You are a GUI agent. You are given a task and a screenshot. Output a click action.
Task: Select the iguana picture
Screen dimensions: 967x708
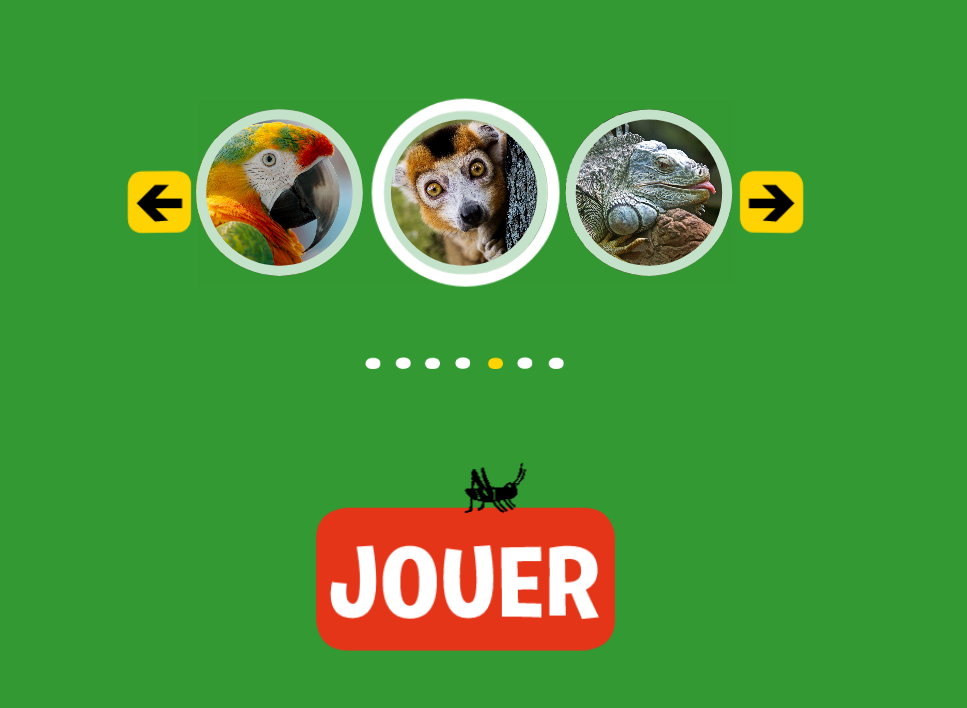pos(649,192)
